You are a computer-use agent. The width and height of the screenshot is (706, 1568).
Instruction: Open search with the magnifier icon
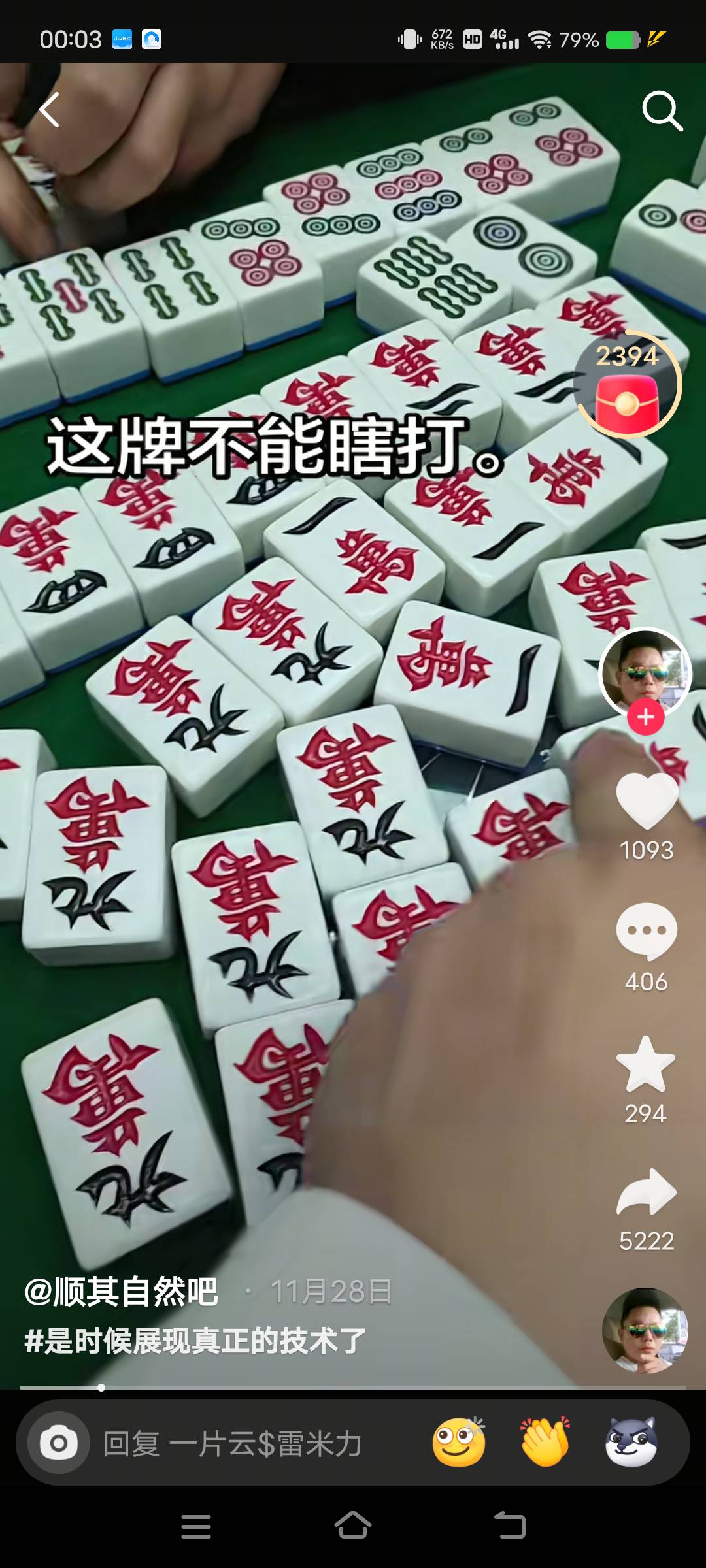pyautogui.click(x=662, y=111)
